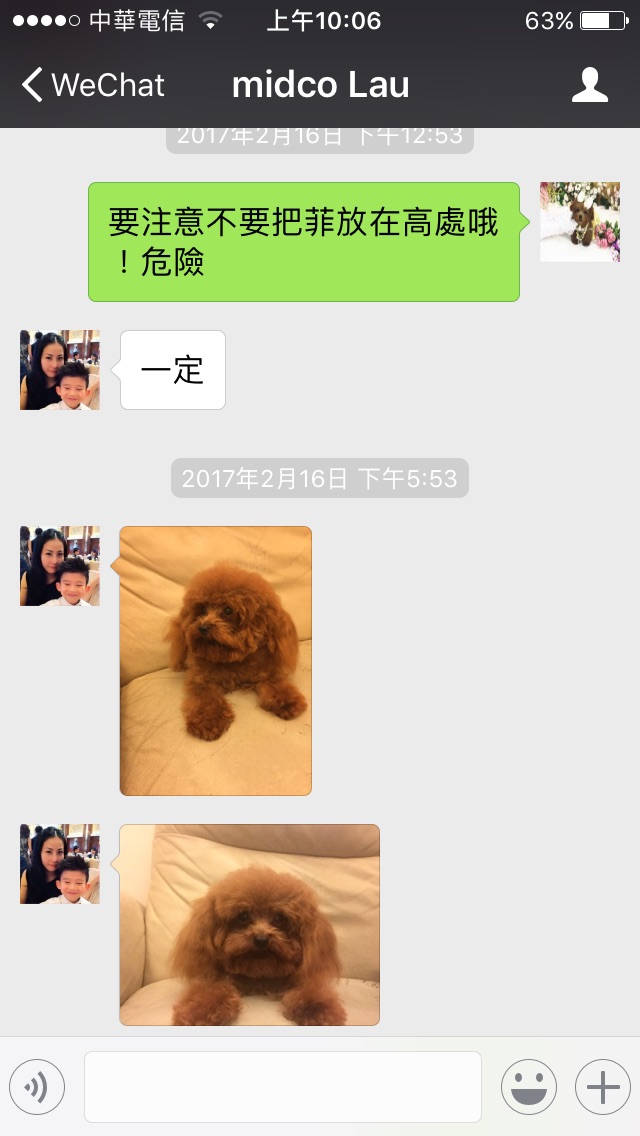This screenshot has height=1136, width=640.
Task: View the dog photo lying down on sofa
Action: coord(249,924)
